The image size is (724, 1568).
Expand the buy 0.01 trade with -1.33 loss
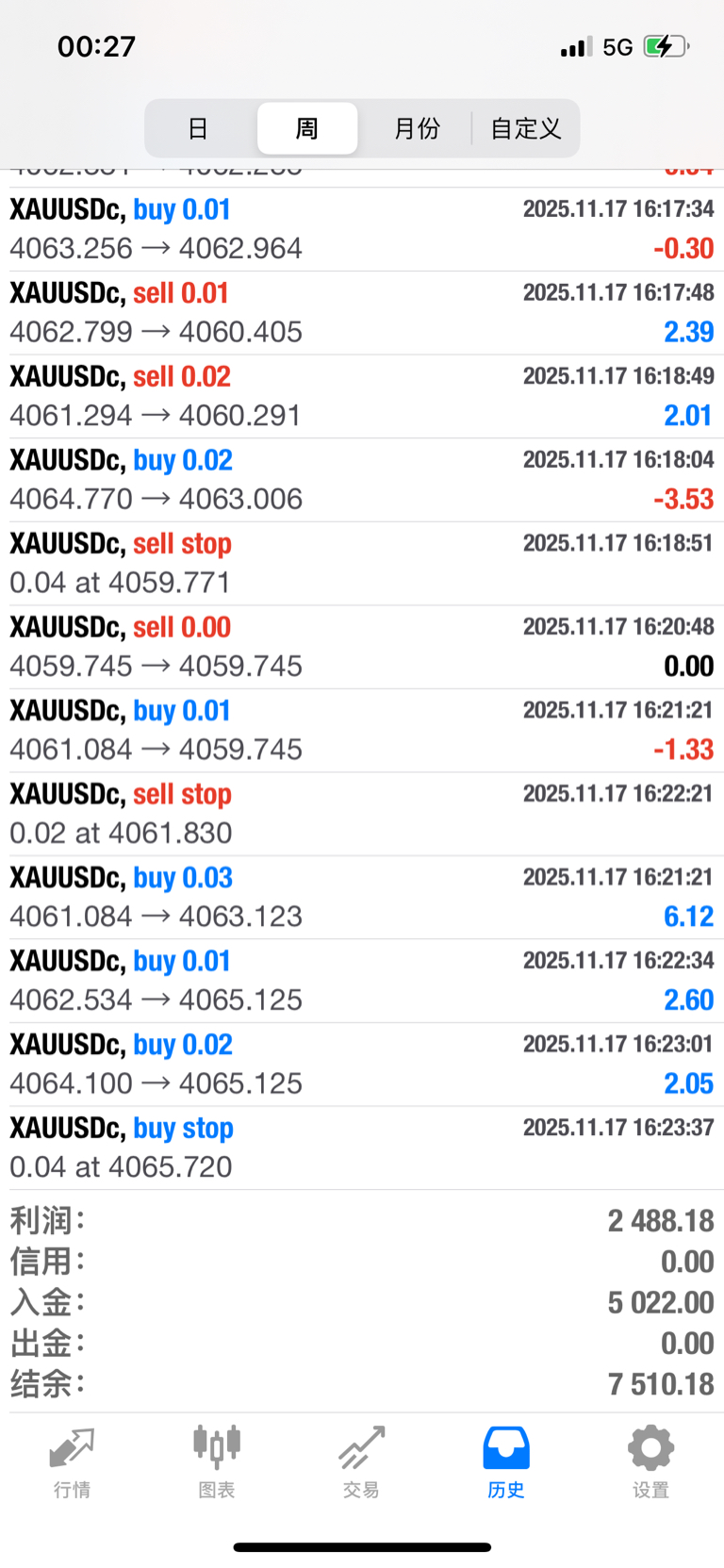click(362, 731)
